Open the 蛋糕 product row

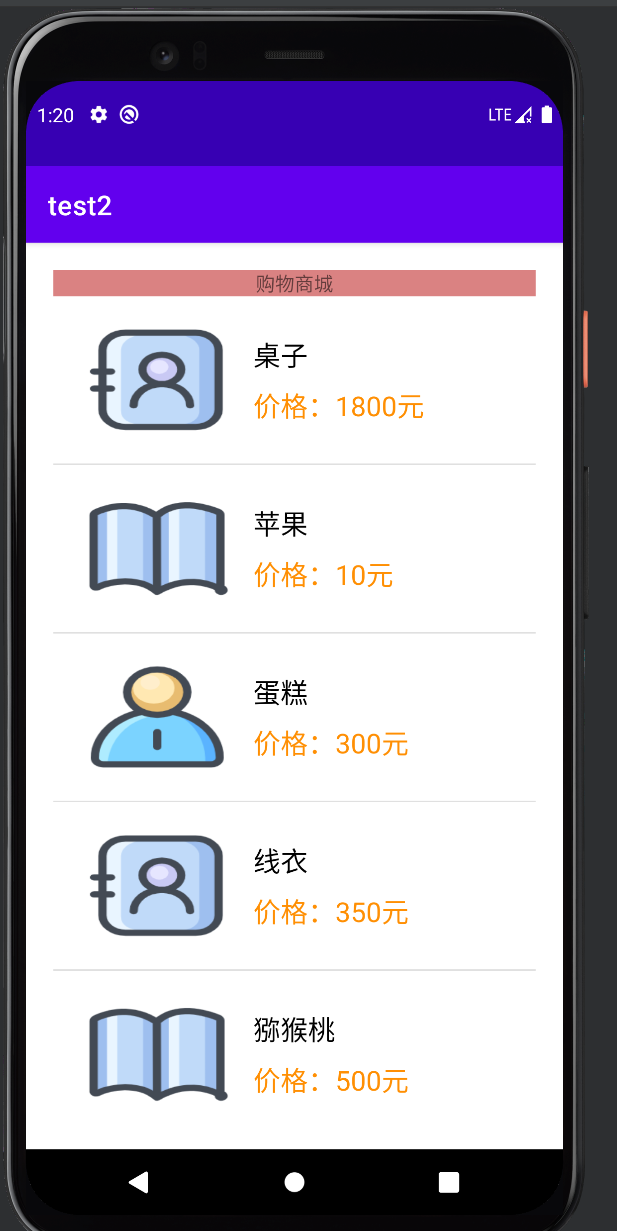click(294, 717)
